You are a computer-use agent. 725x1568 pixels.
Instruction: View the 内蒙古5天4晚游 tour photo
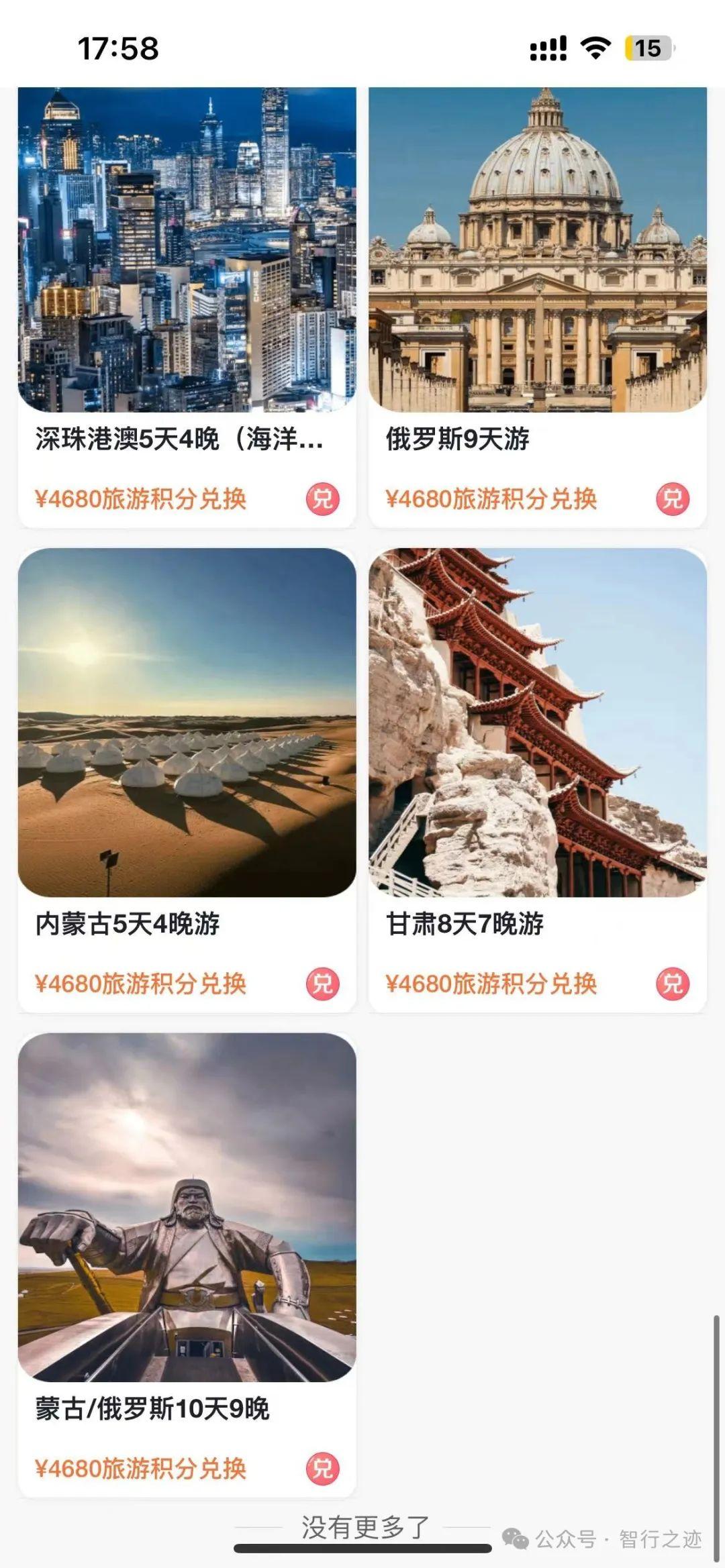pyautogui.click(x=187, y=722)
